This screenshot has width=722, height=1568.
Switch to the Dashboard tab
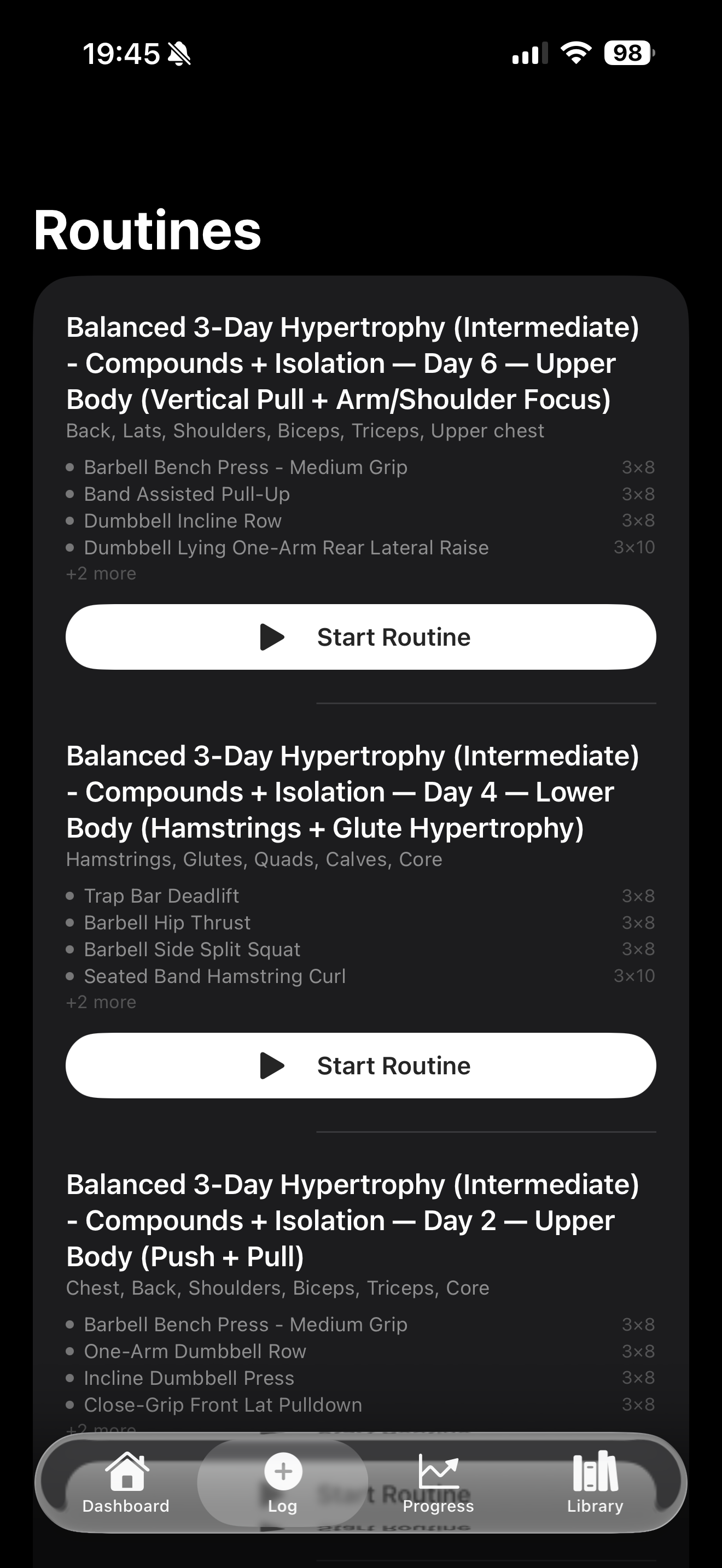pos(126,1483)
